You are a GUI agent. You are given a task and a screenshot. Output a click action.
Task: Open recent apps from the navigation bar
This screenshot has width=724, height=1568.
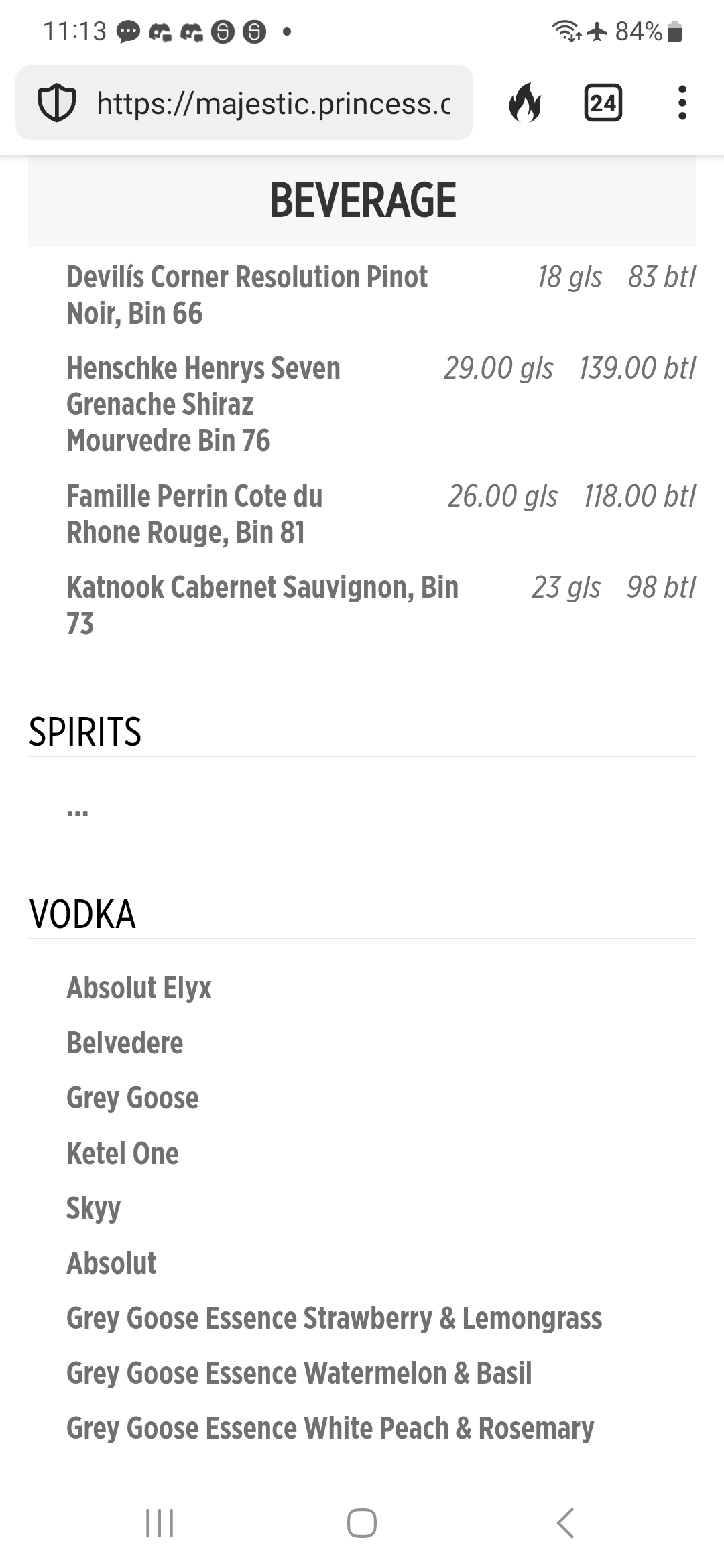click(x=160, y=1522)
